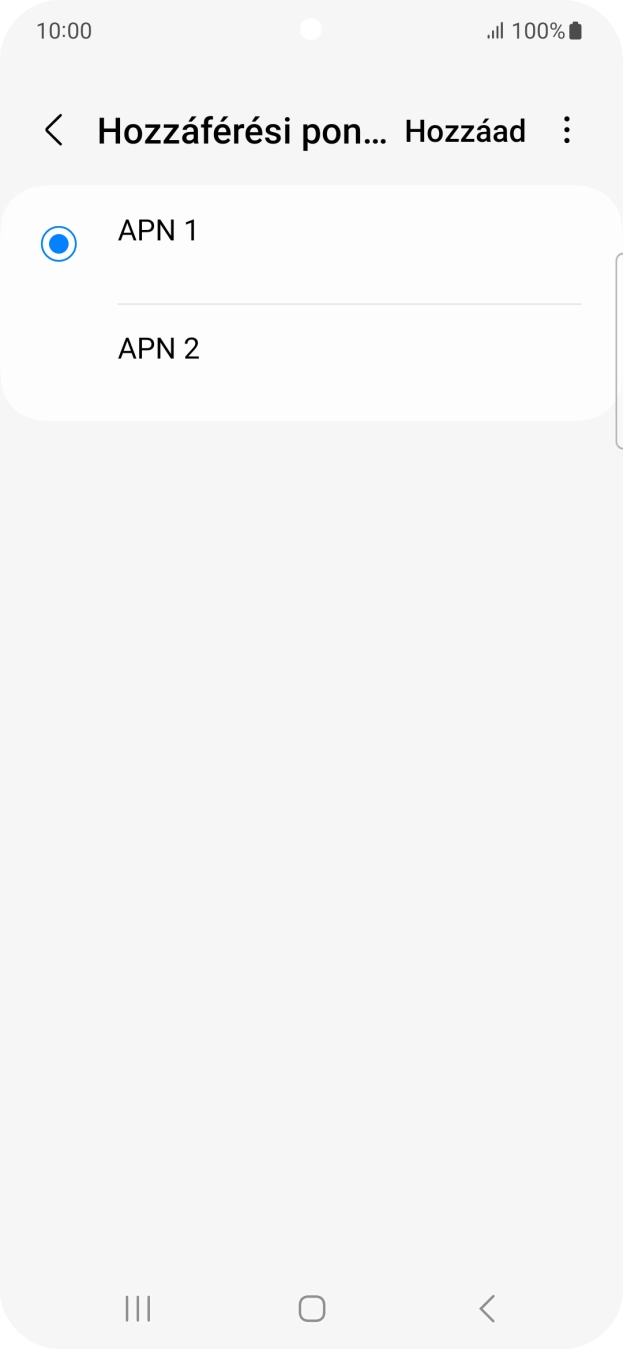This screenshot has width=623, height=1349.
Task: Open the APN 2 entry
Action: pyautogui.click(x=349, y=349)
